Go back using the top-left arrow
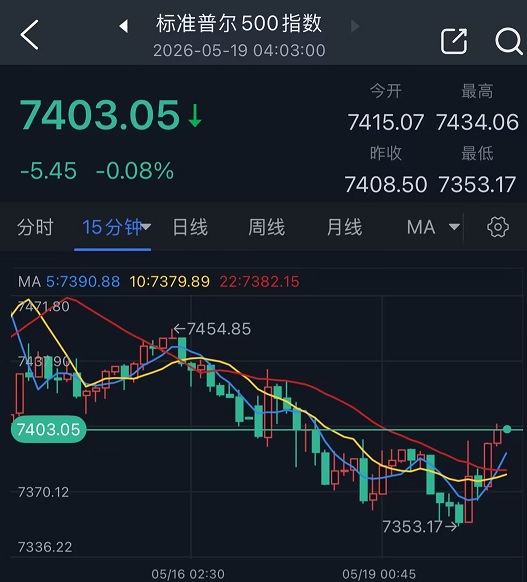This screenshot has height=582, width=527. (x=29, y=35)
